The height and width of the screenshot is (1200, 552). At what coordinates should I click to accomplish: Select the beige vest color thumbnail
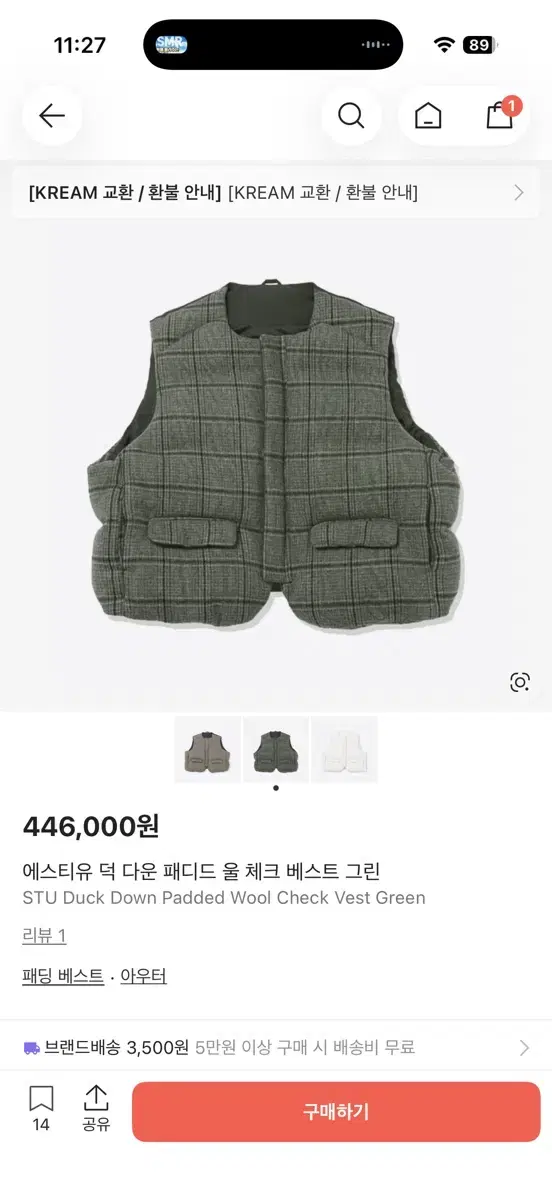(208, 749)
